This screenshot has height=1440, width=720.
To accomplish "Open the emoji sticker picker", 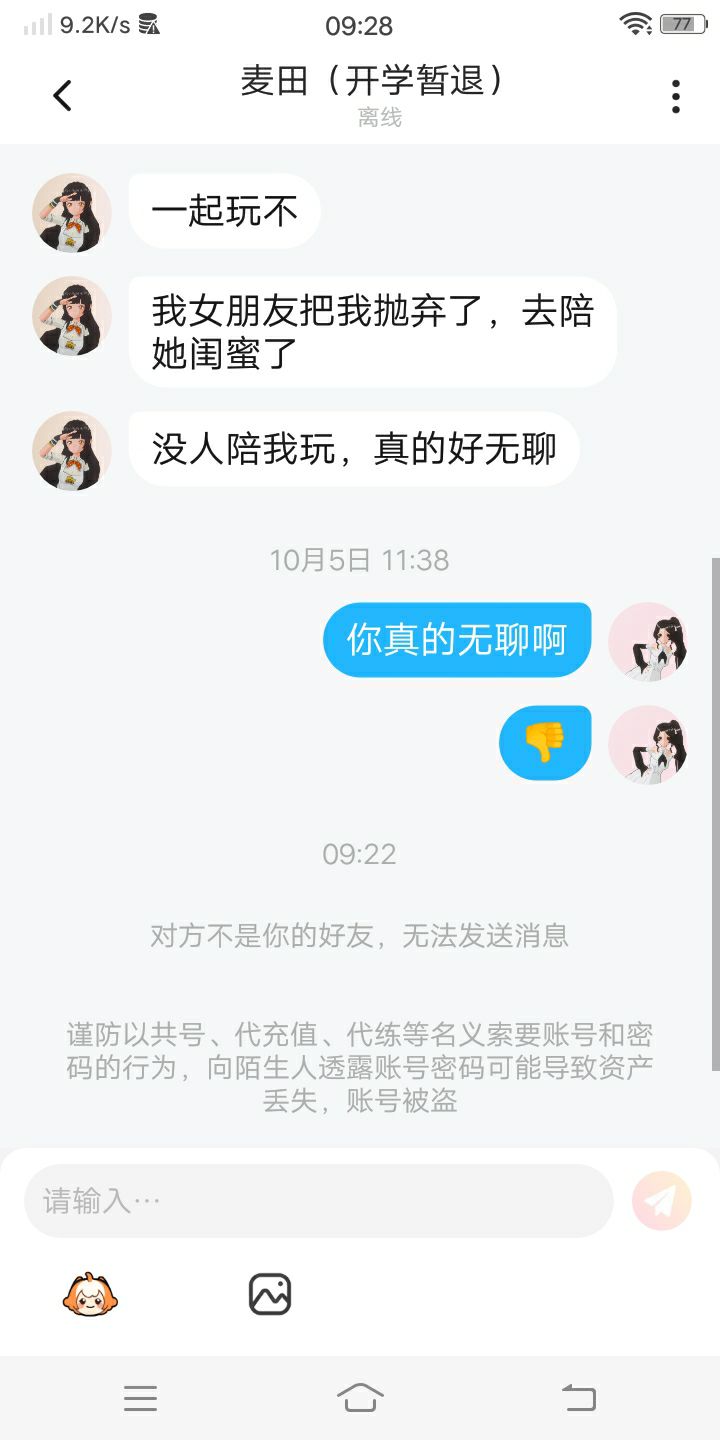I will [x=92, y=1294].
